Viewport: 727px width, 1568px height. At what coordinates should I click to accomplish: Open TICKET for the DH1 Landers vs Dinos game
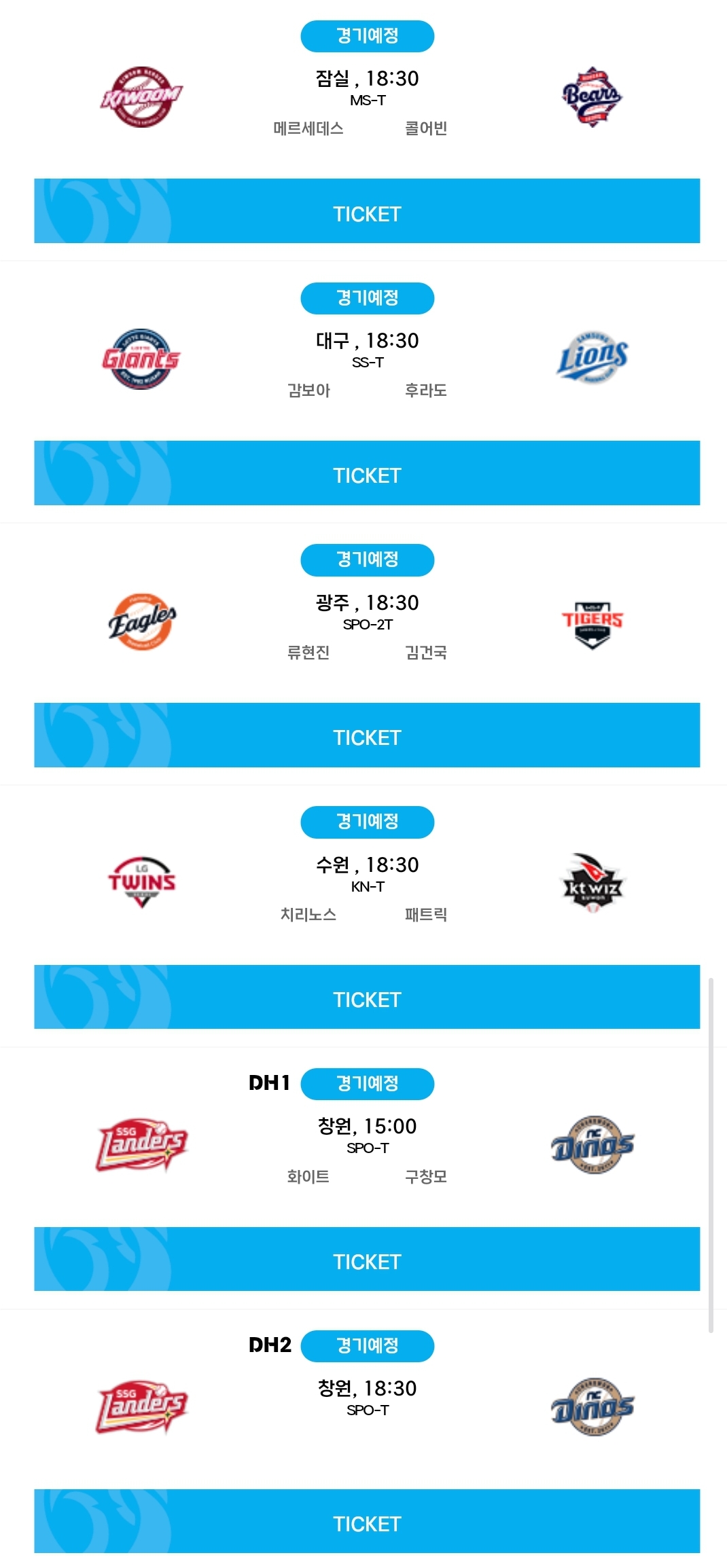(x=367, y=1259)
